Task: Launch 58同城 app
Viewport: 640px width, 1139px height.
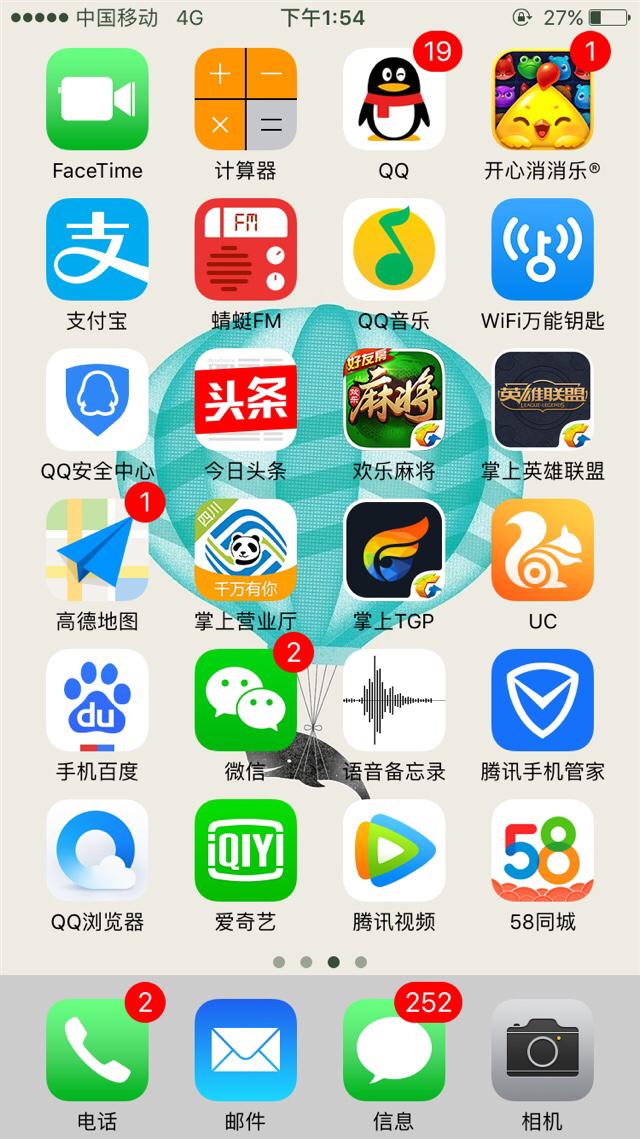Action: [x=542, y=850]
